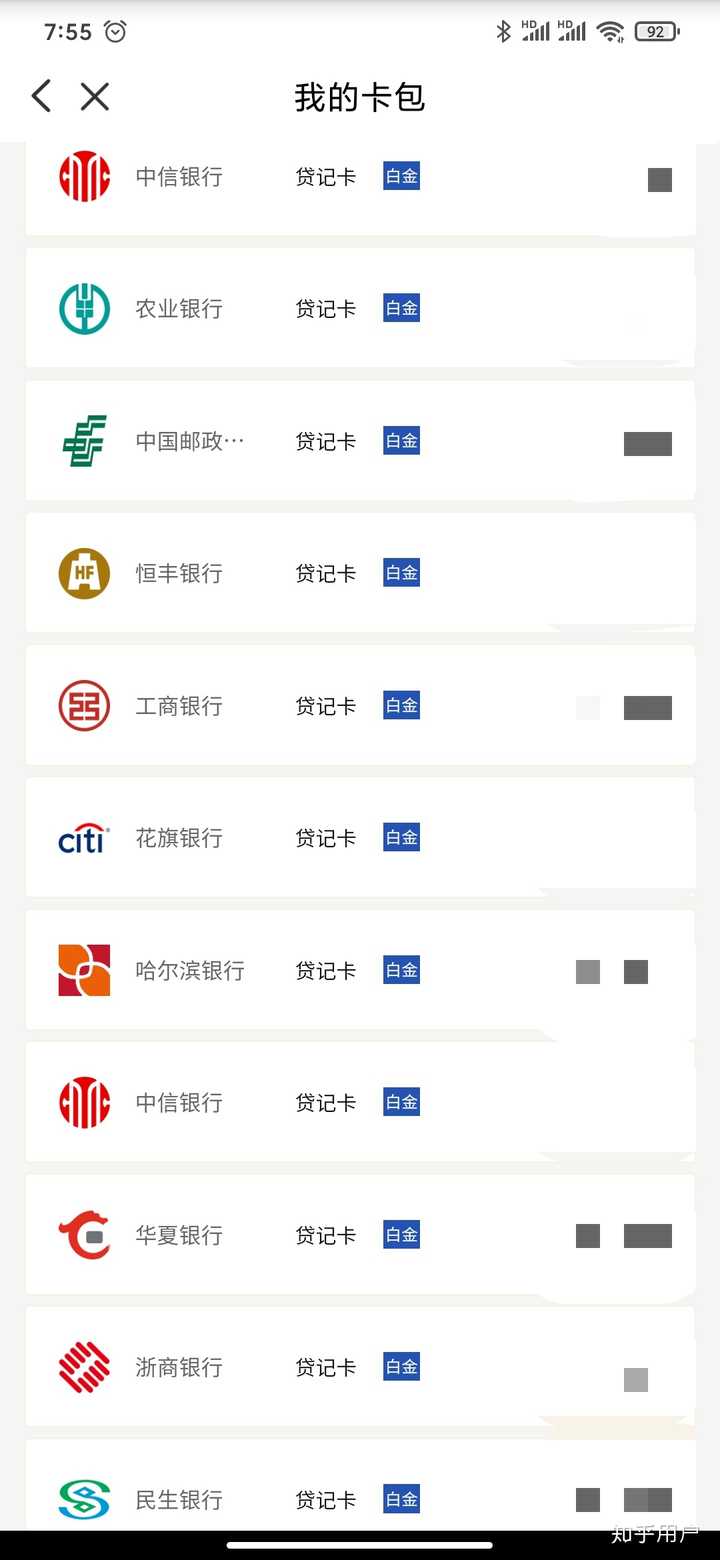The image size is (720, 1560).
Task: Choose the 华夏银行 credit card
Action: click(x=360, y=1235)
